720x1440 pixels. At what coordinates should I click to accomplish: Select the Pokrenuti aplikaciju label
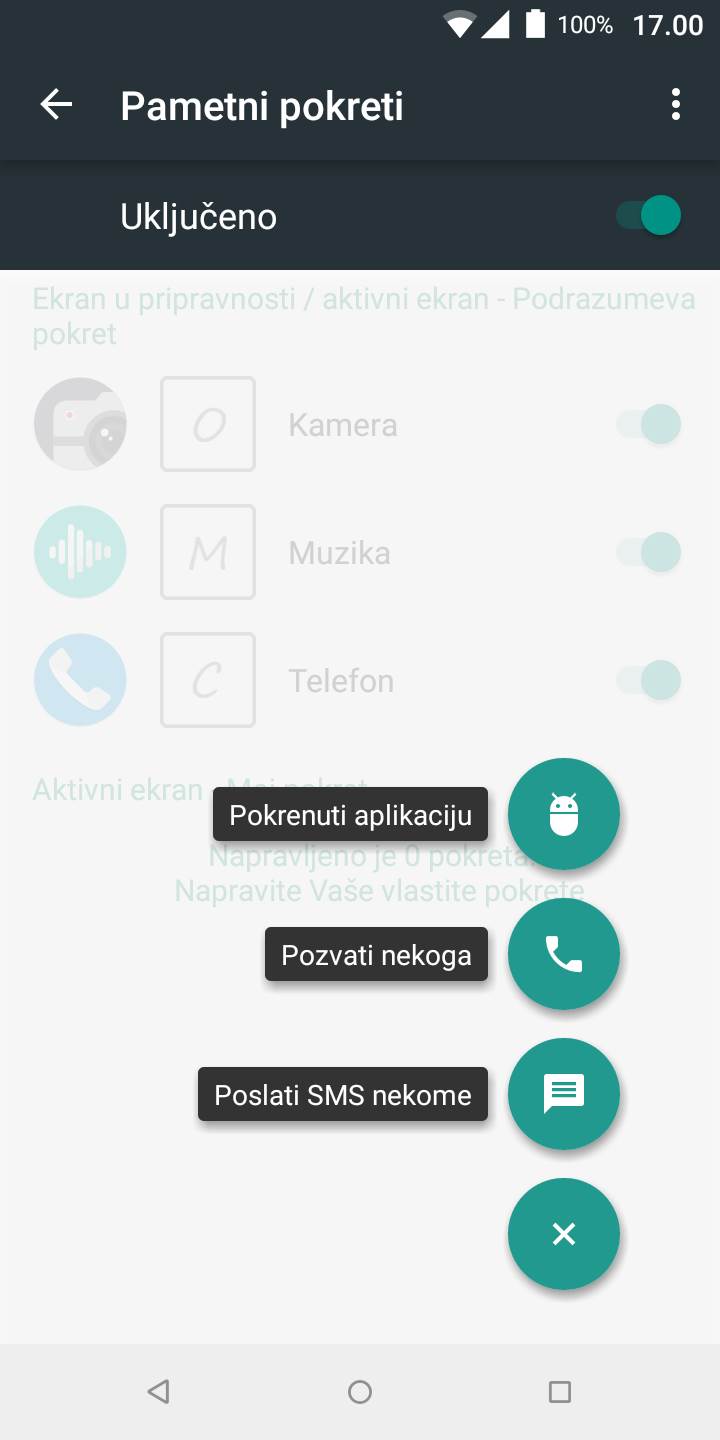pyautogui.click(x=349, y=814)
